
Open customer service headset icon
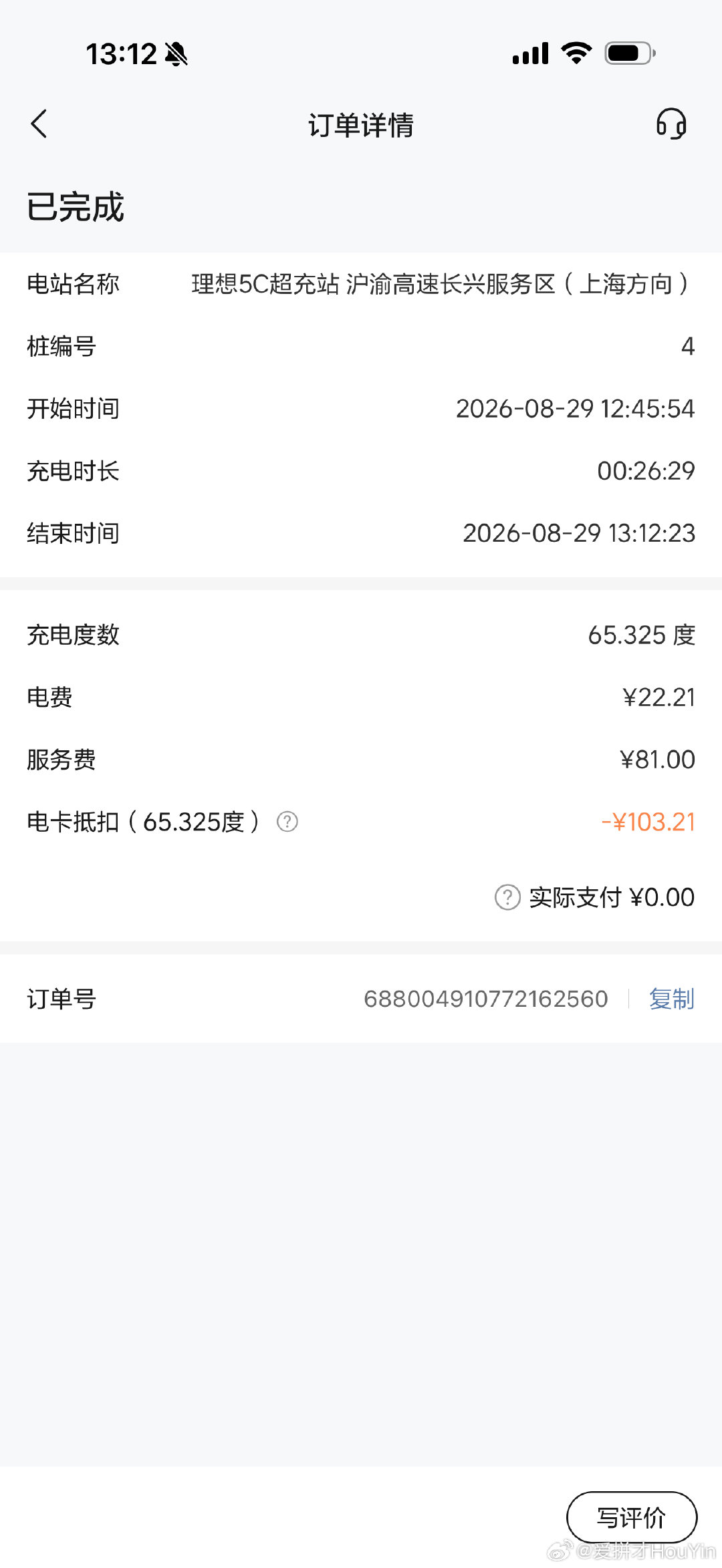click(671, 124)
